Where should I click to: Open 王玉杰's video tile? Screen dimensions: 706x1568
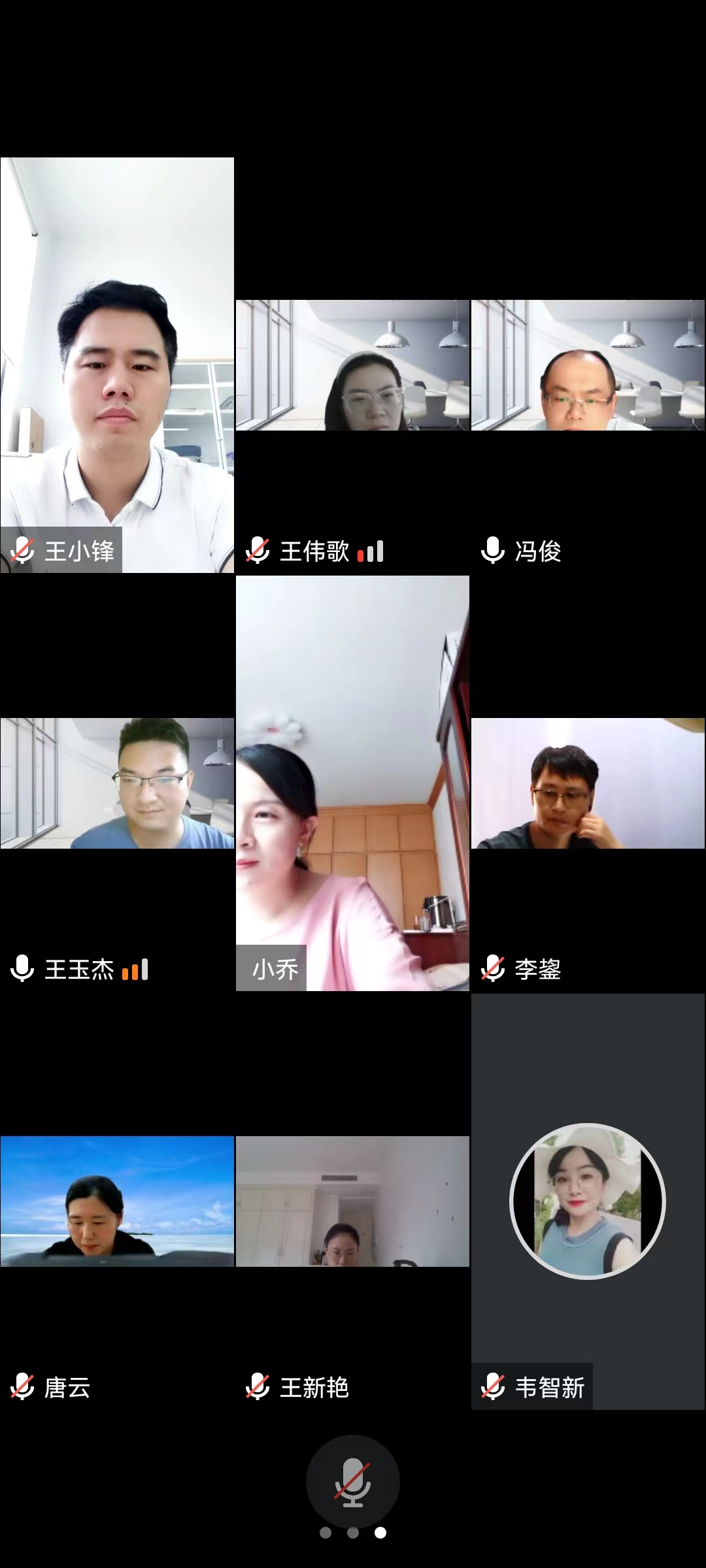117,783
